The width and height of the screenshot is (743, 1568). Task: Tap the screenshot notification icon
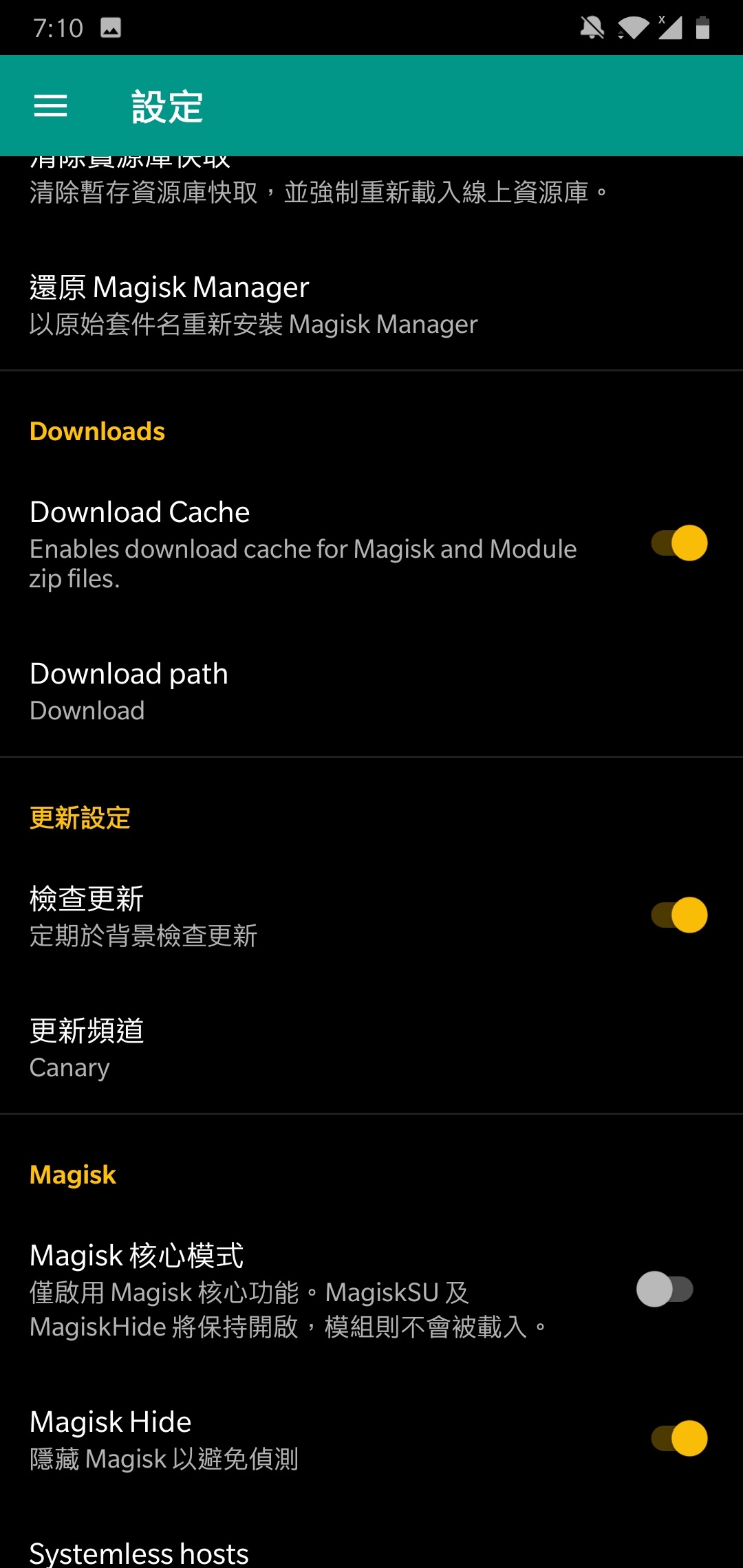pyautogui.click(x=110, y=28)
